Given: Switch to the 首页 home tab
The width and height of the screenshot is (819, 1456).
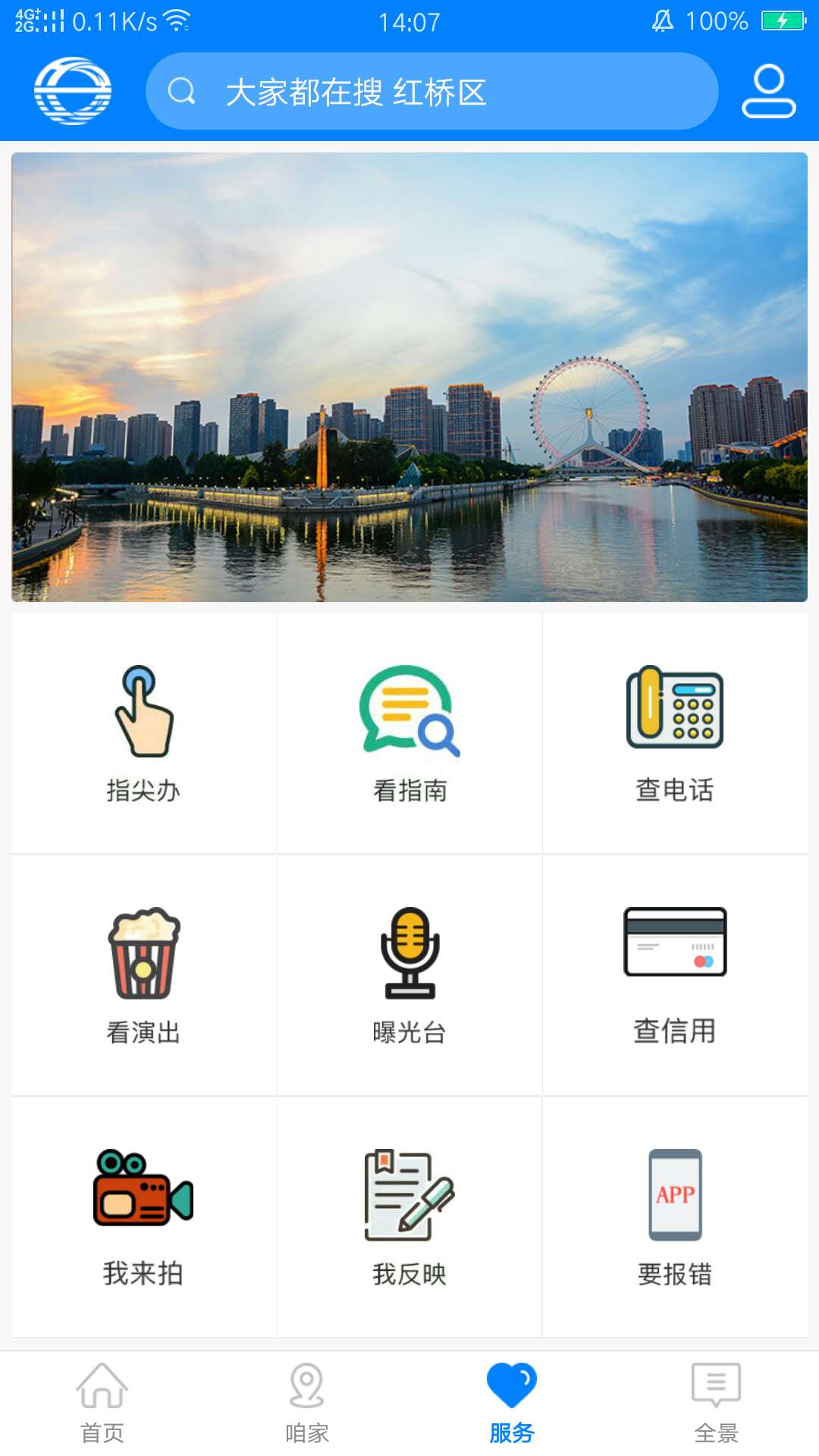Looking at the screenshot, I should (104, 1407).
